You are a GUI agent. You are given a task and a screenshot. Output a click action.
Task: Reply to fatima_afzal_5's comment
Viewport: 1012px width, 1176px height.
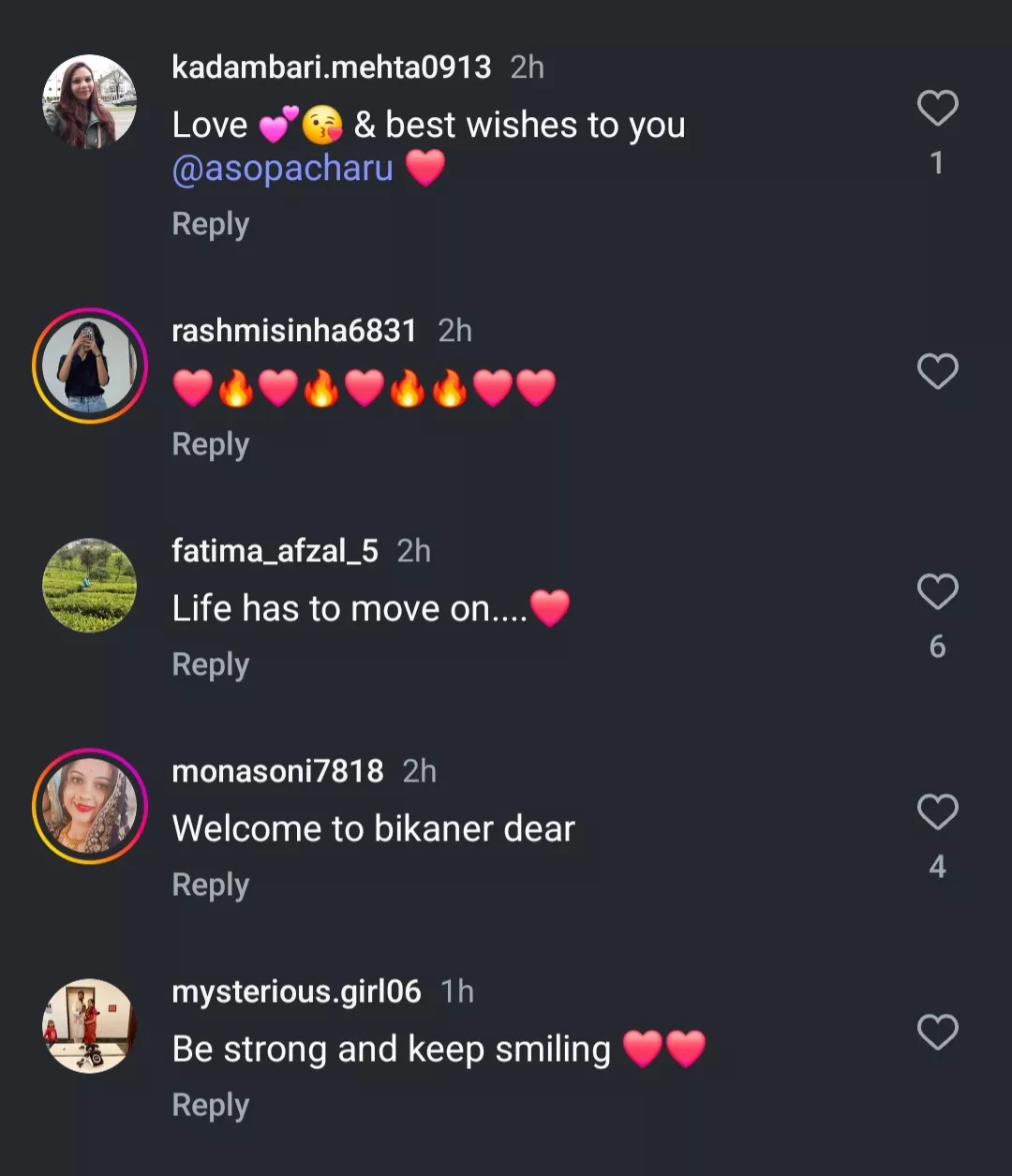(x=211, y=665)
